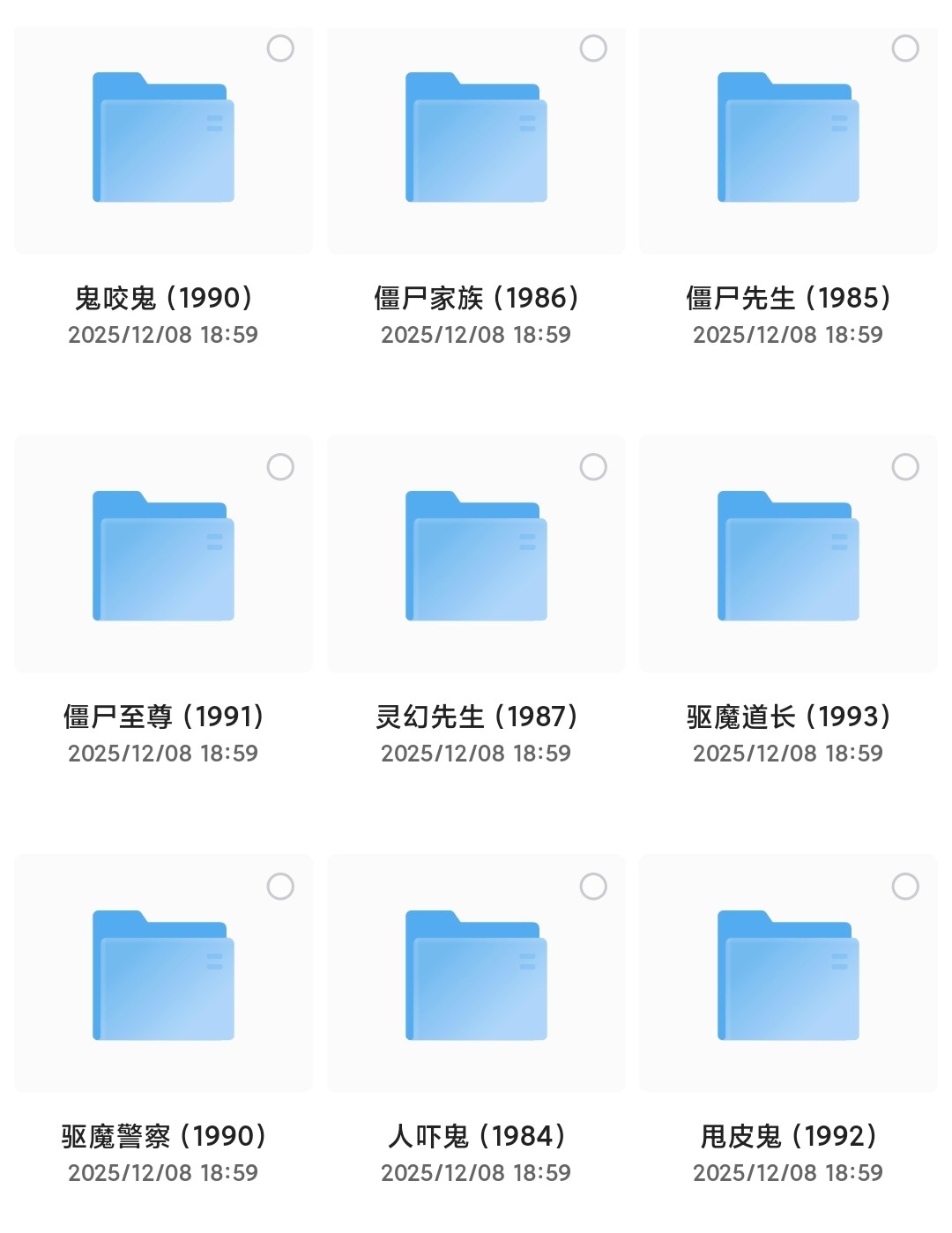The image size is (952, 1233).
Task: Check the 人吓鬼 (1984) selection circle
Action: coord(593,886)
